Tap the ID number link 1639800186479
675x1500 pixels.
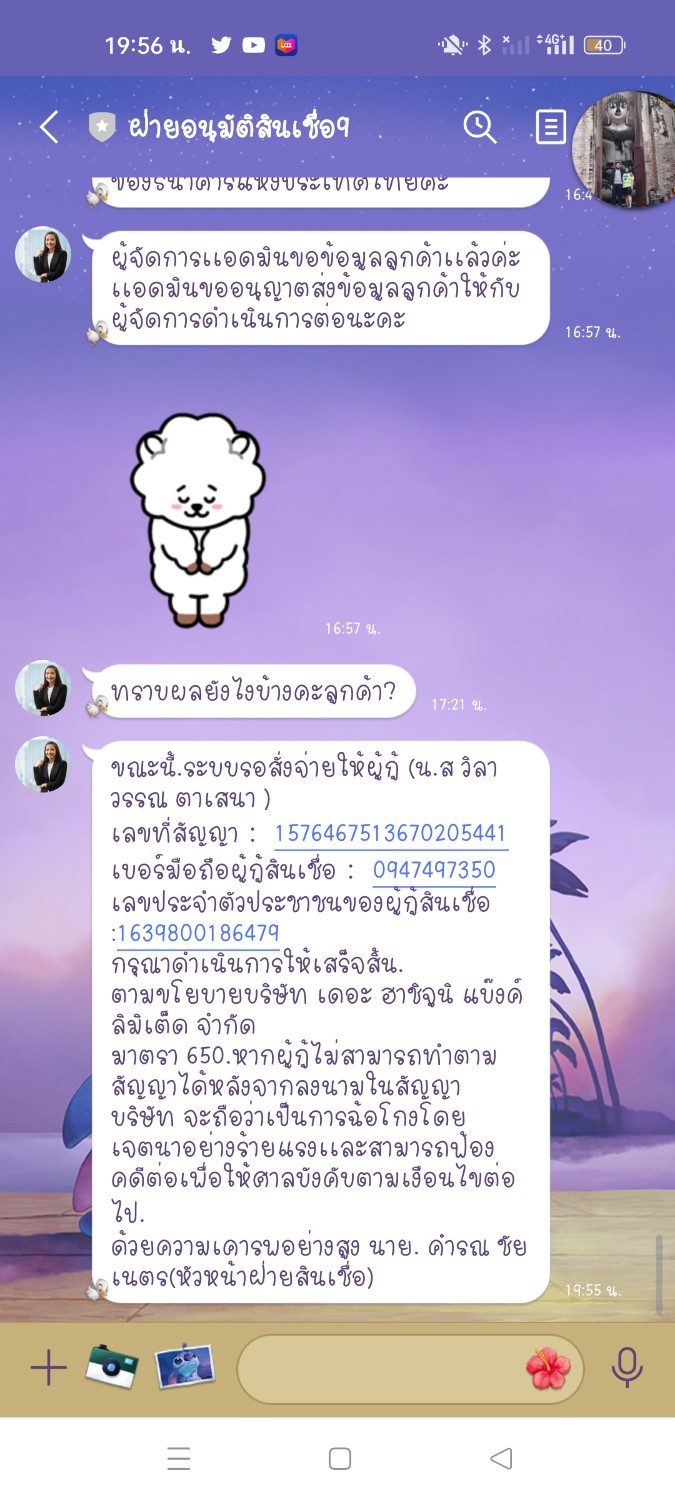tap(198, 934)
